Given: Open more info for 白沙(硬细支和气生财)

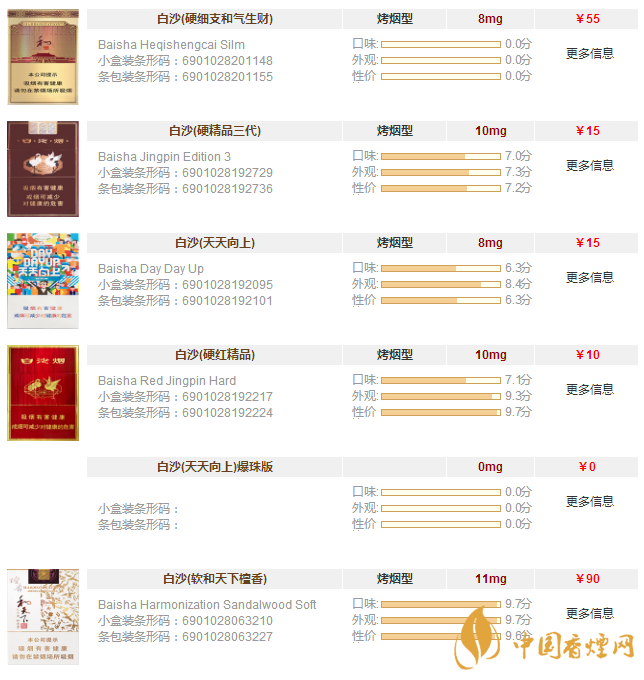Looking at the screenshot, I should [x=590, y=53].
